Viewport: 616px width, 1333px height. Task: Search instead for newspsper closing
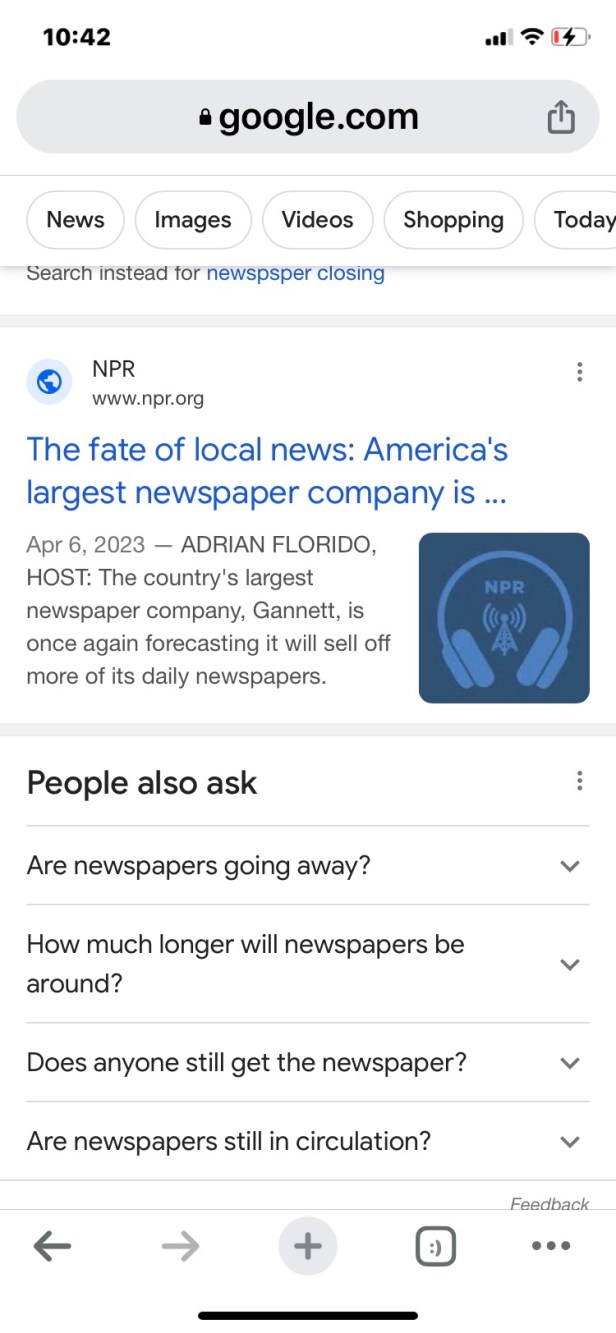295,273
